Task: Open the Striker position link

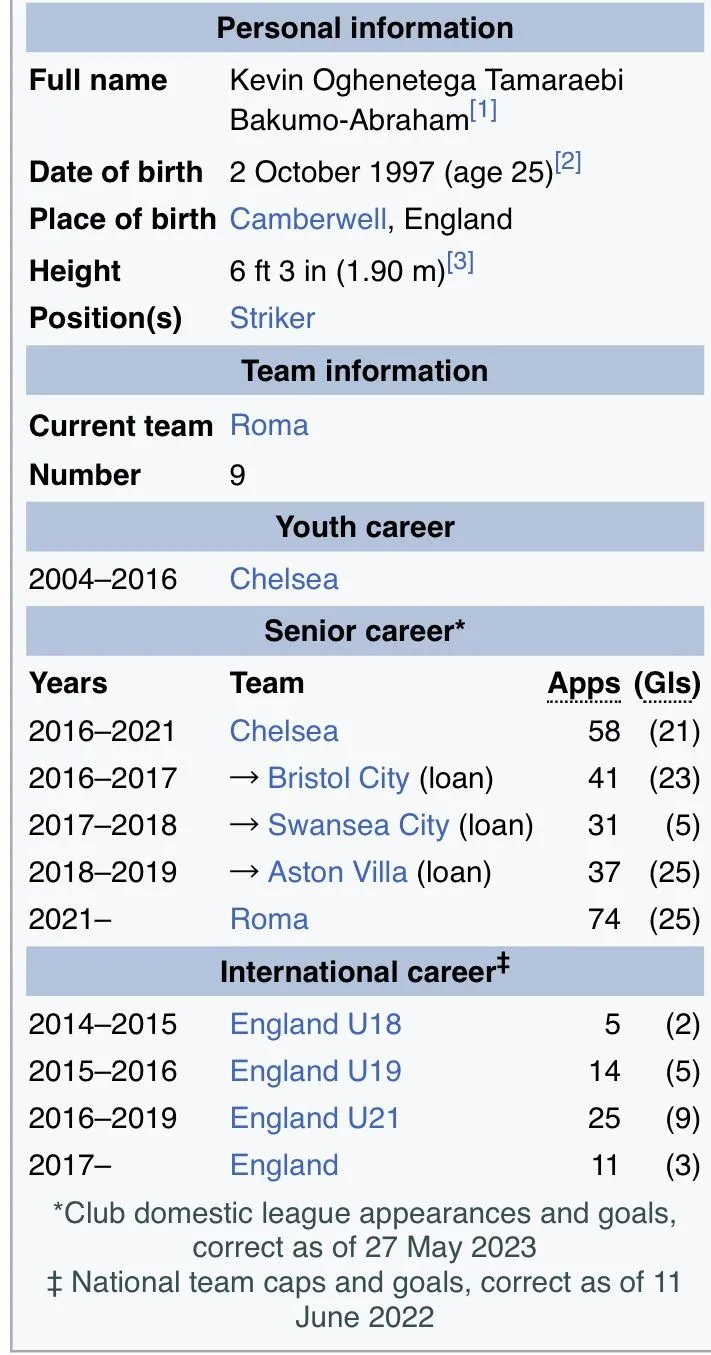Action: 272,318
